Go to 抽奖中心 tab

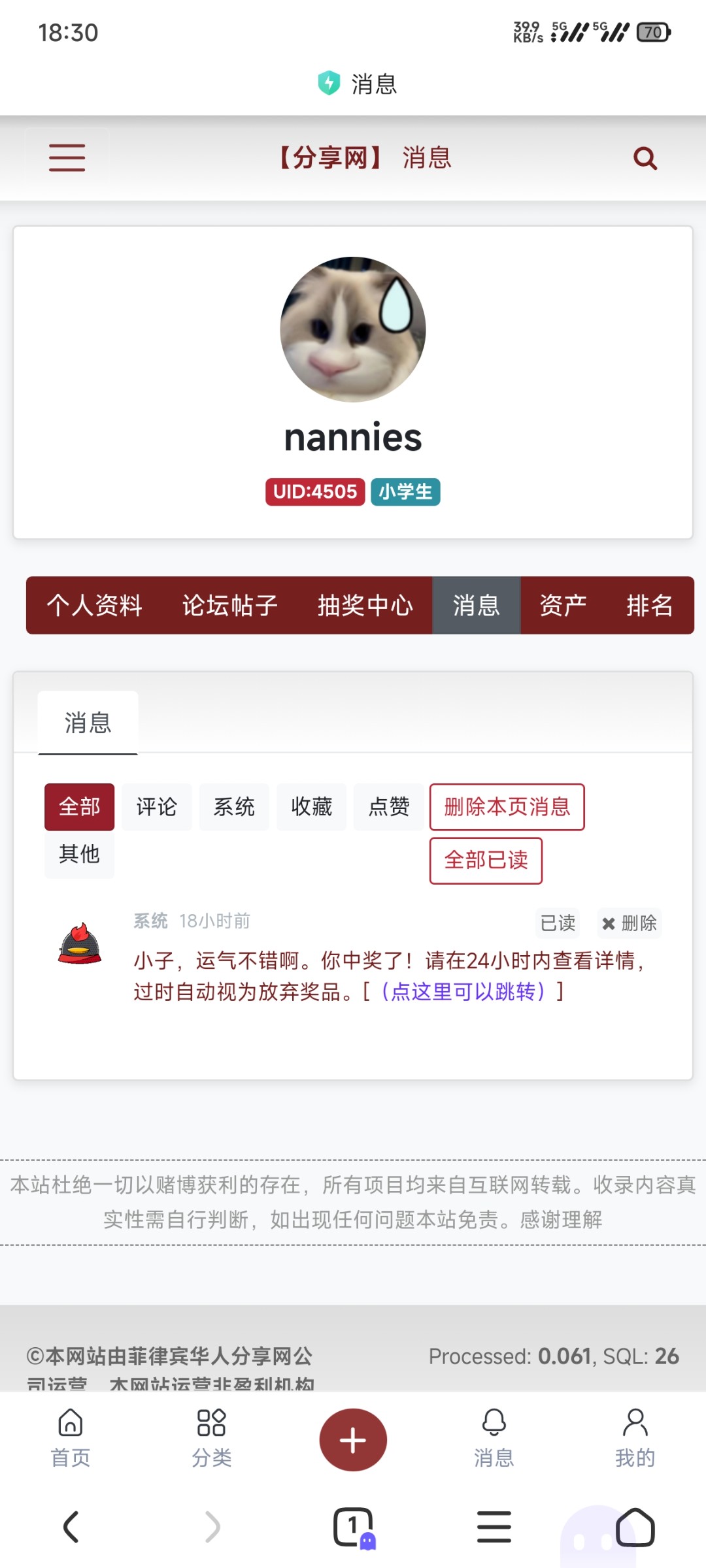[x=365, y=606]
